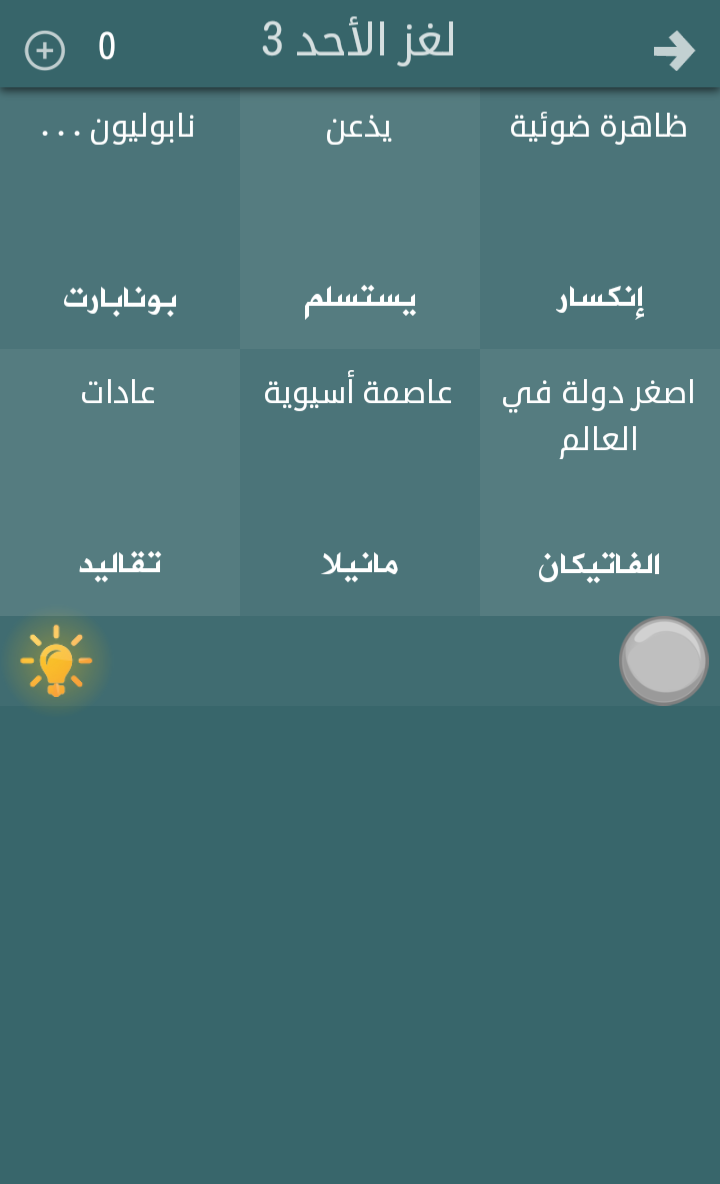Image resolution: width=720 pixels, height=1184 pixels.
Task: Select the يذعن / يستسلم clue tile
Action: pyautogui.click(x=360, y=218)
